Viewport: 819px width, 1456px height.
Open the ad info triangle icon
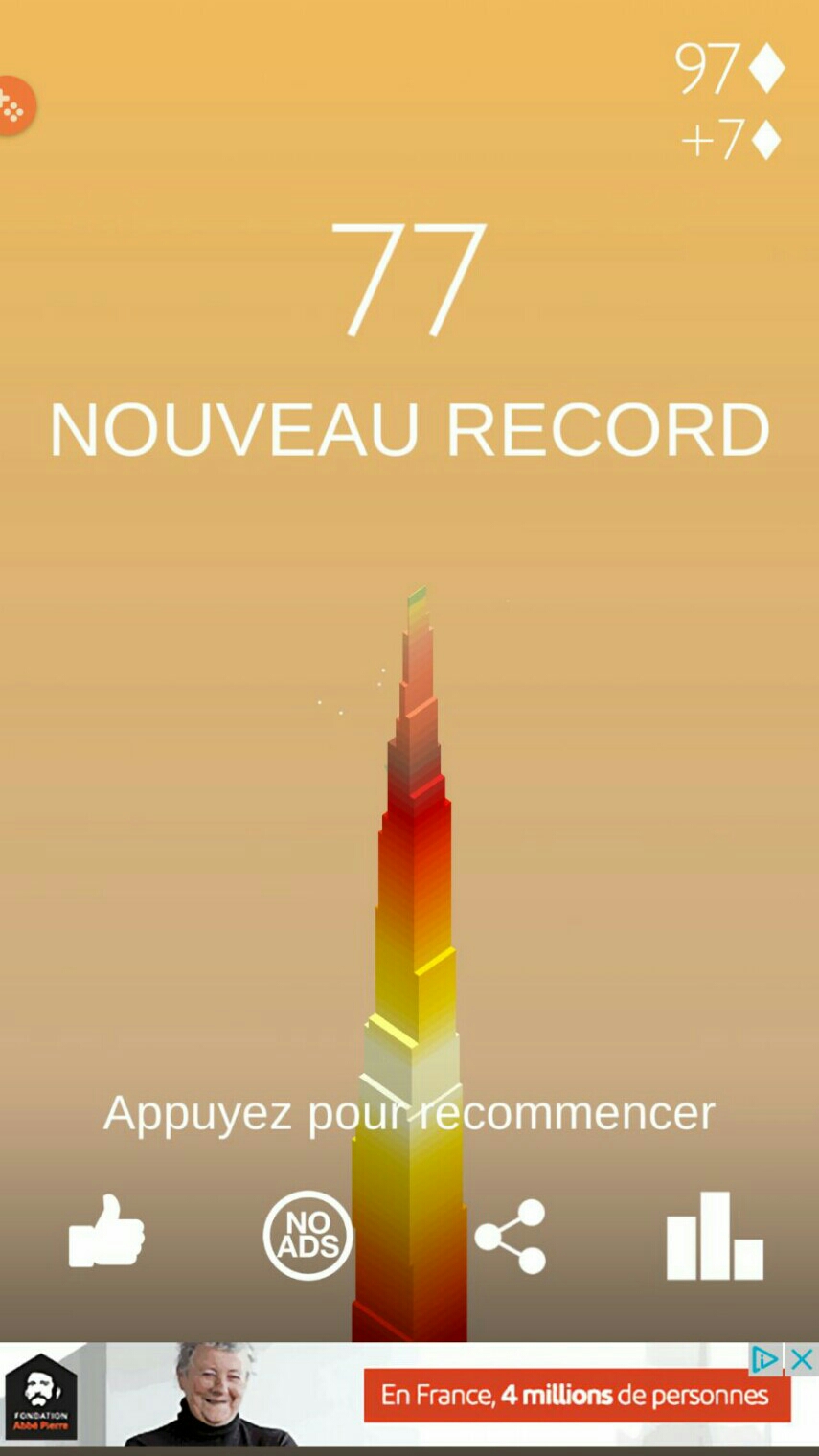click(x=764, y=1358)
